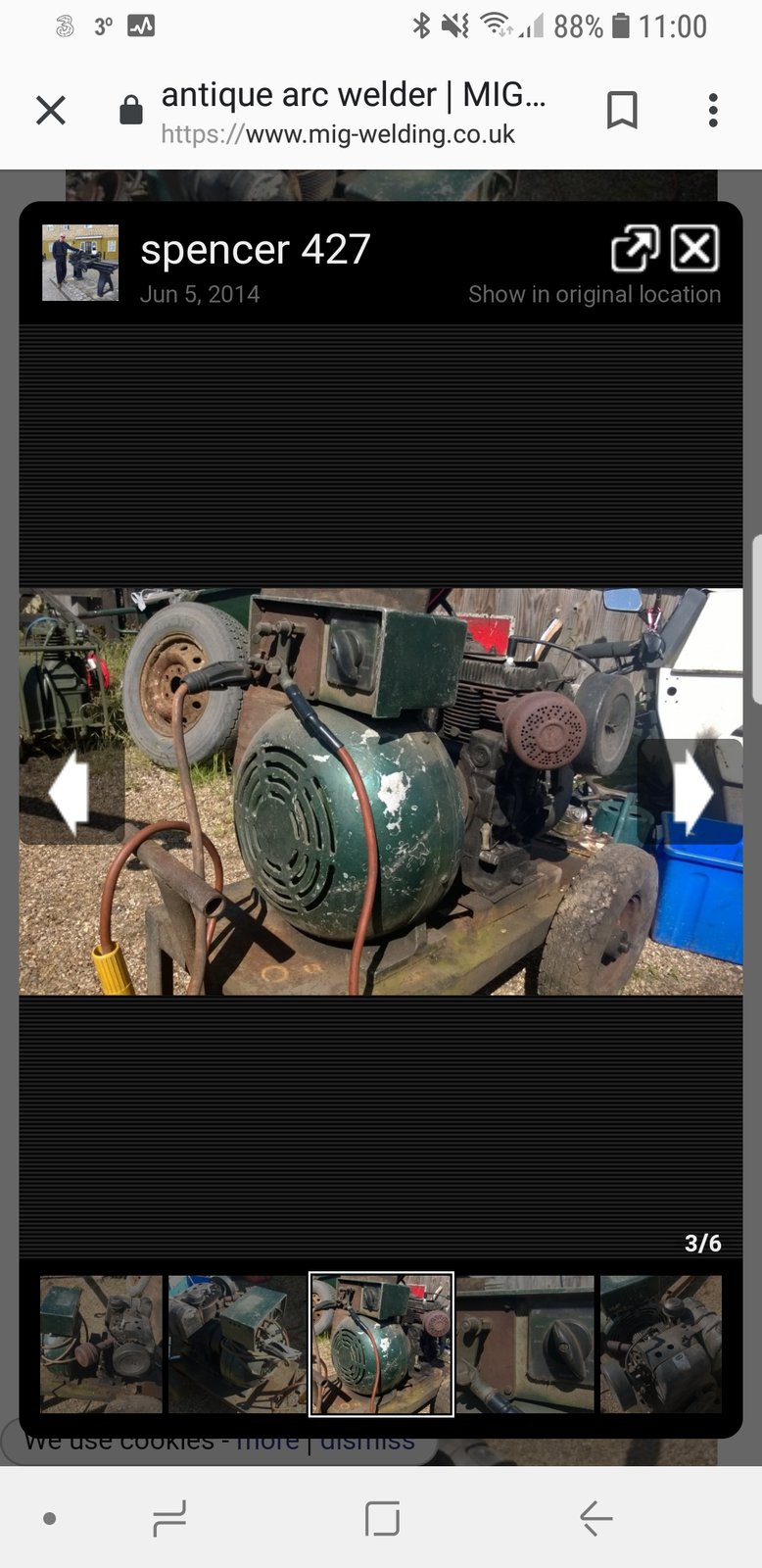Go to the previous image
This screenshot has width=762, height=1568.
coord(71,791)
